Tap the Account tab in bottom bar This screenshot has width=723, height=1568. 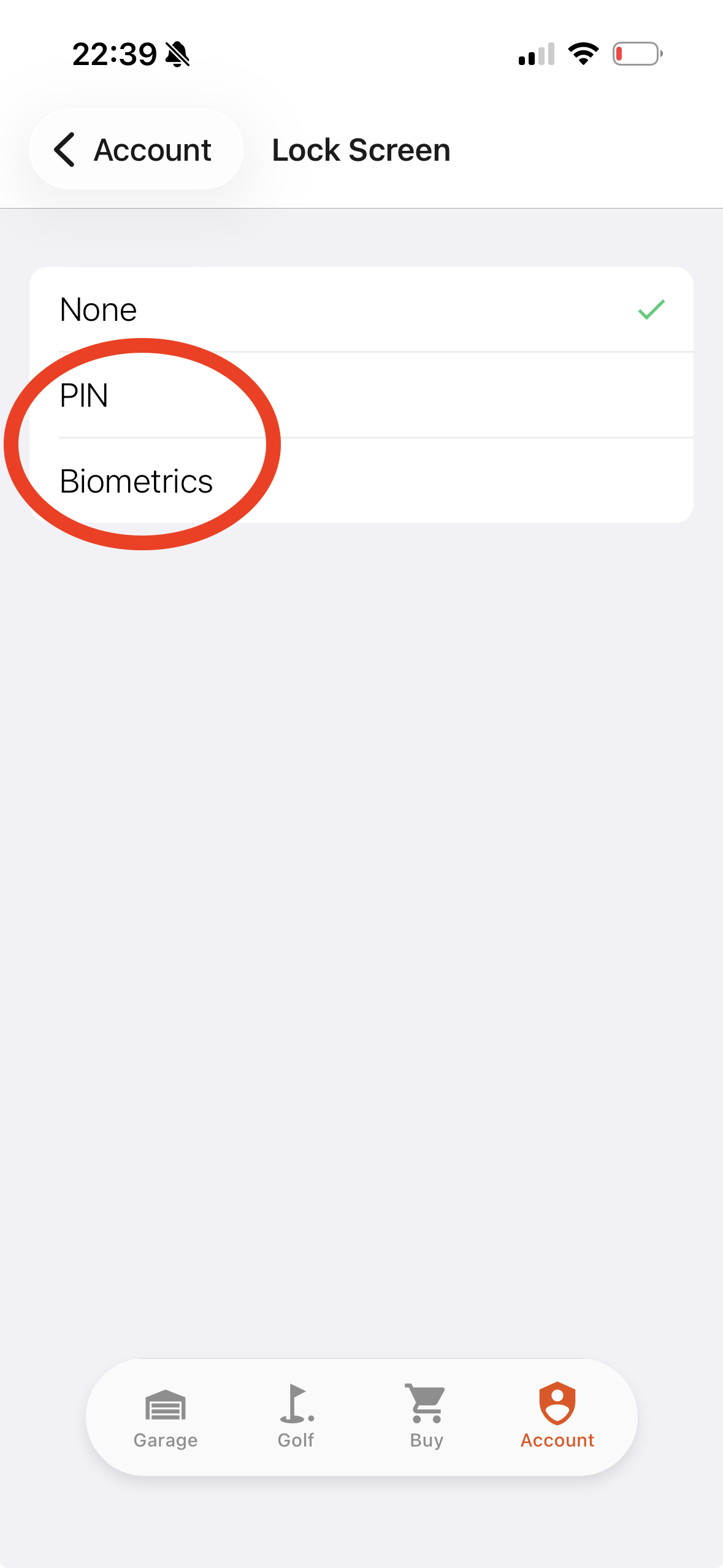tap(557, 1416)
